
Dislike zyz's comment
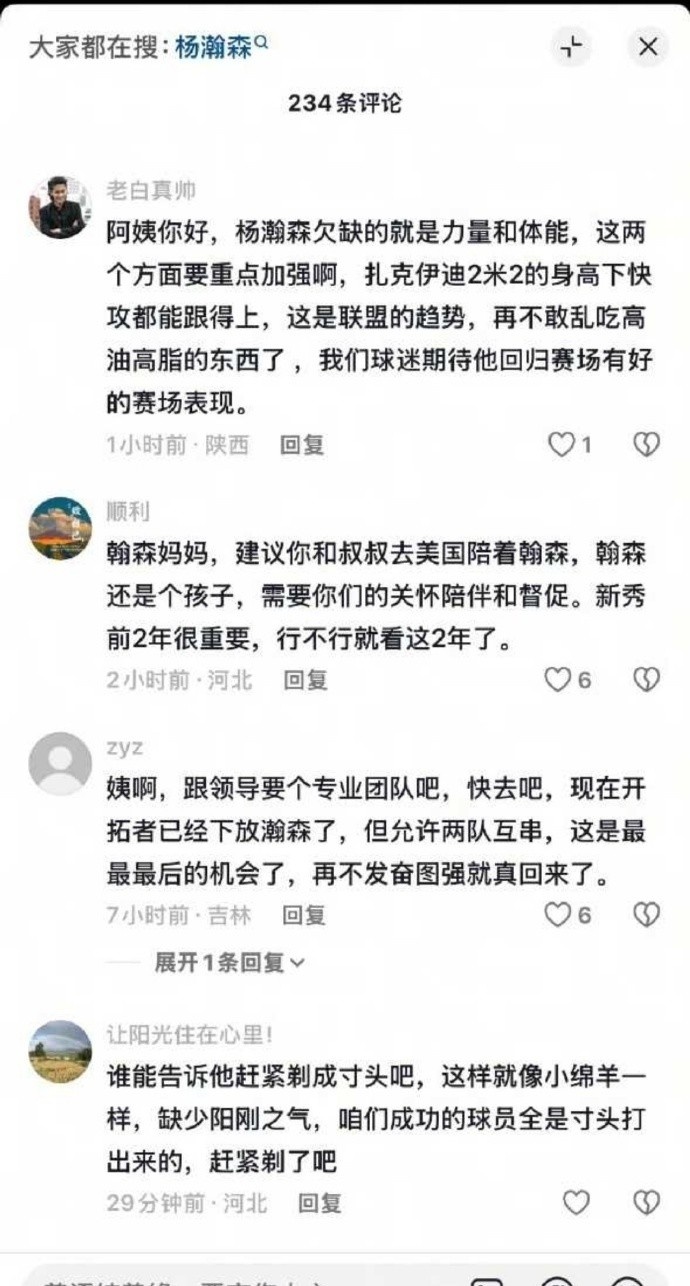pyautogui.click(x=647, y=915)
